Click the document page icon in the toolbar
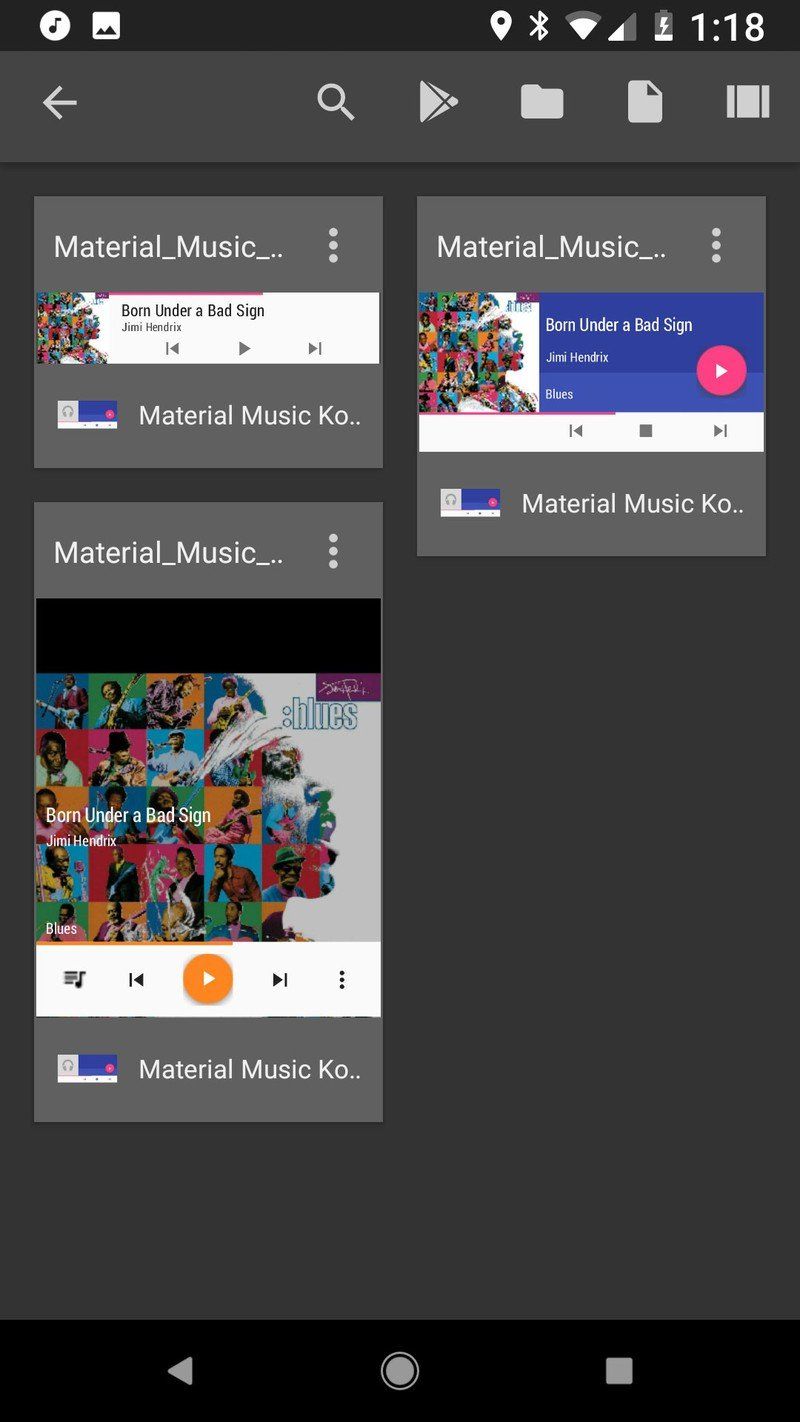This screenshot has height=1422, width=800. tap(645, 101)
